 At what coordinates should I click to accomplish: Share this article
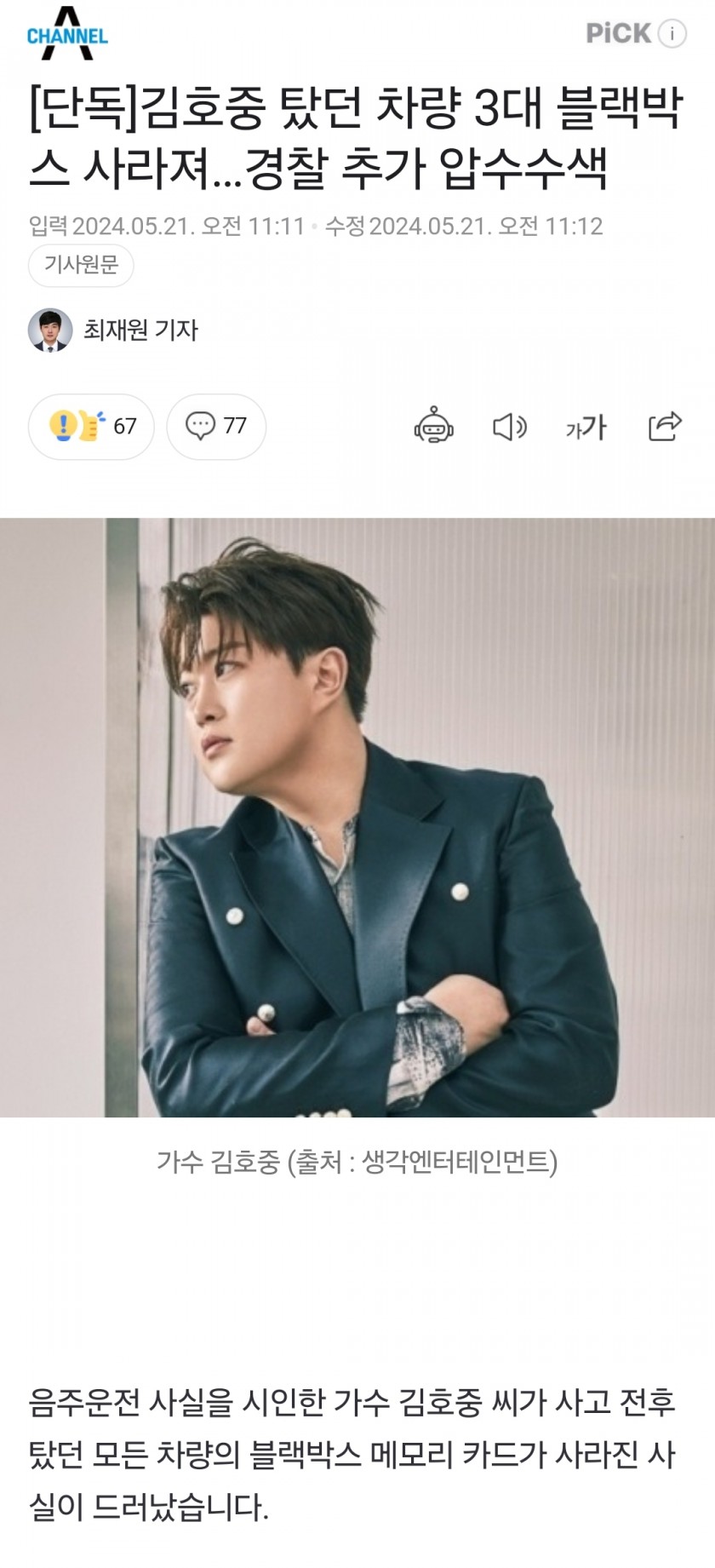(664, 426)
